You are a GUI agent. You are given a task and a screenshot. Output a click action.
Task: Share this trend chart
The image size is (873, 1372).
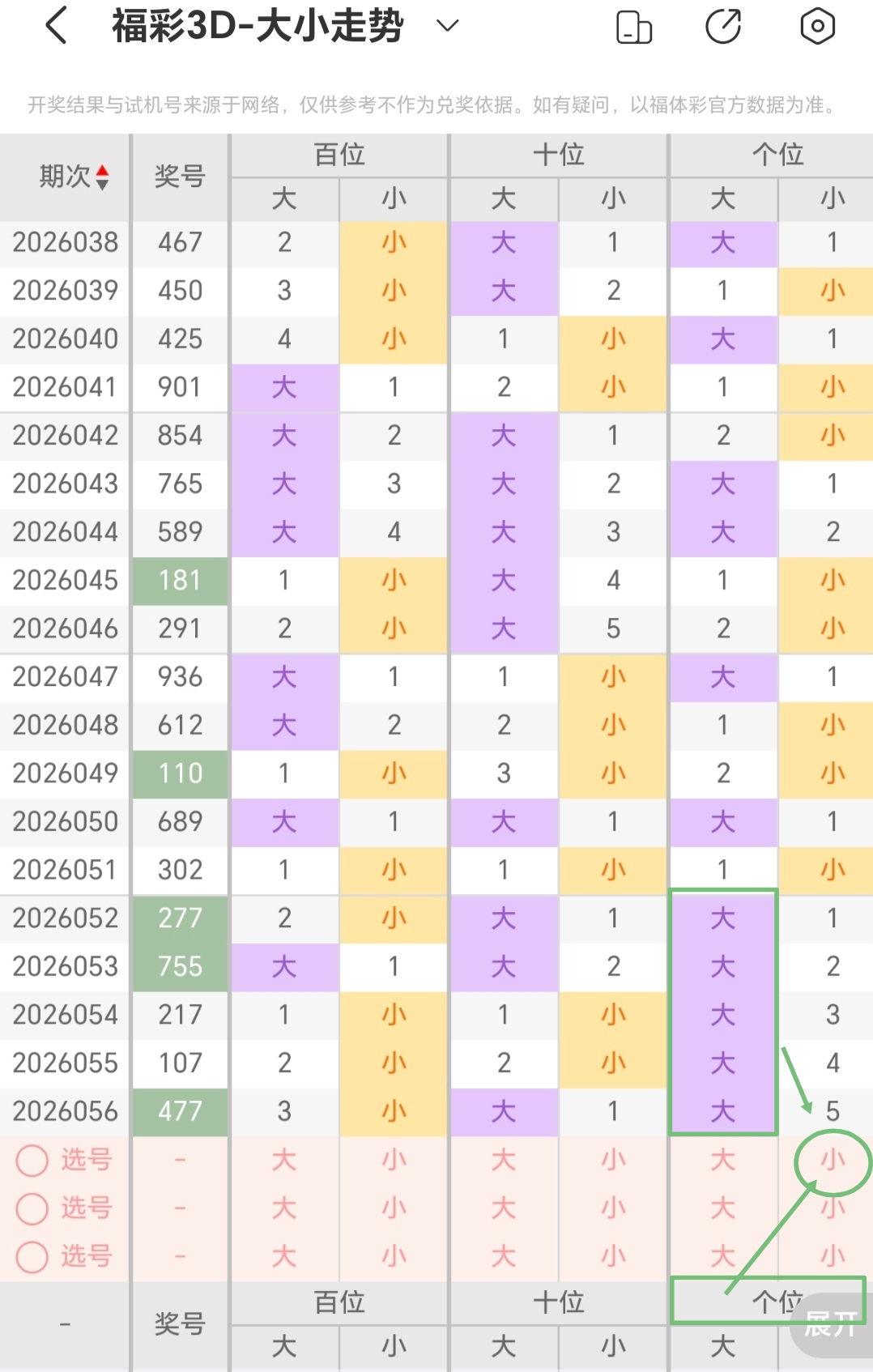tap(723, 27)
